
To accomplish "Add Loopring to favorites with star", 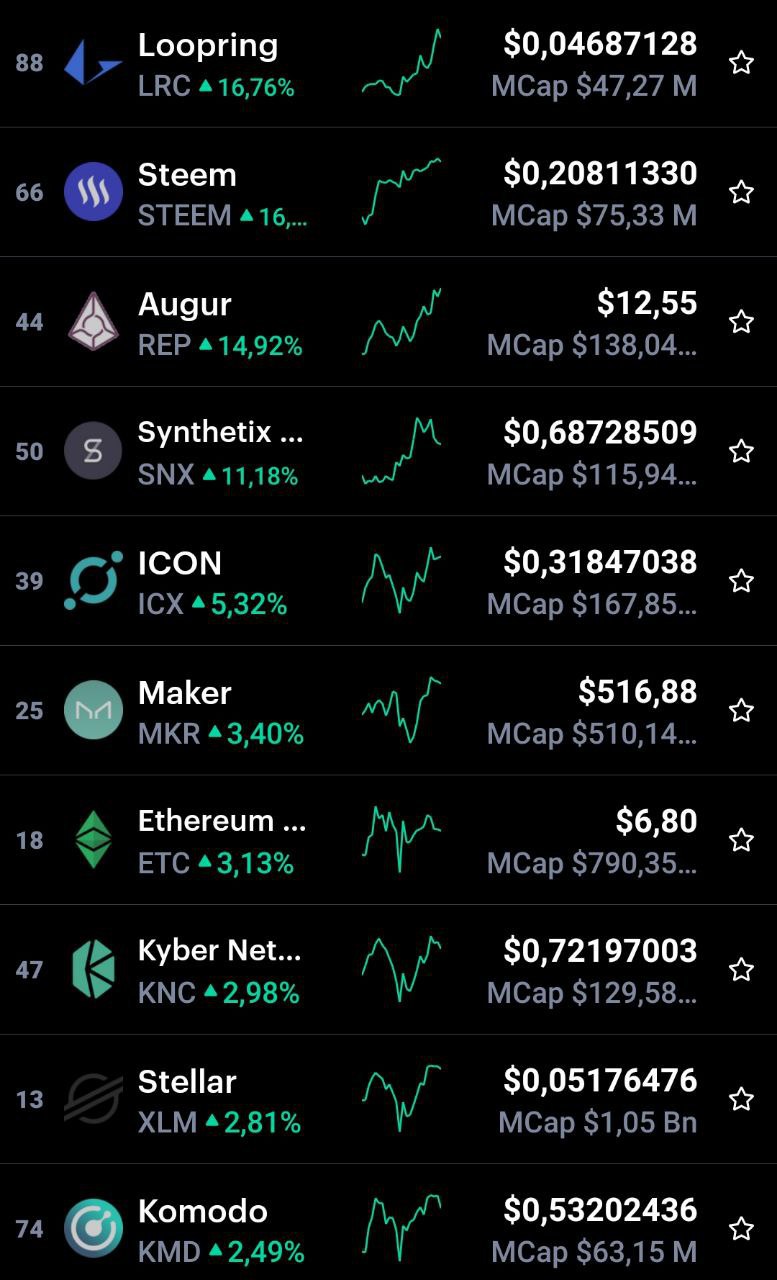I will (x=741, y=63).
